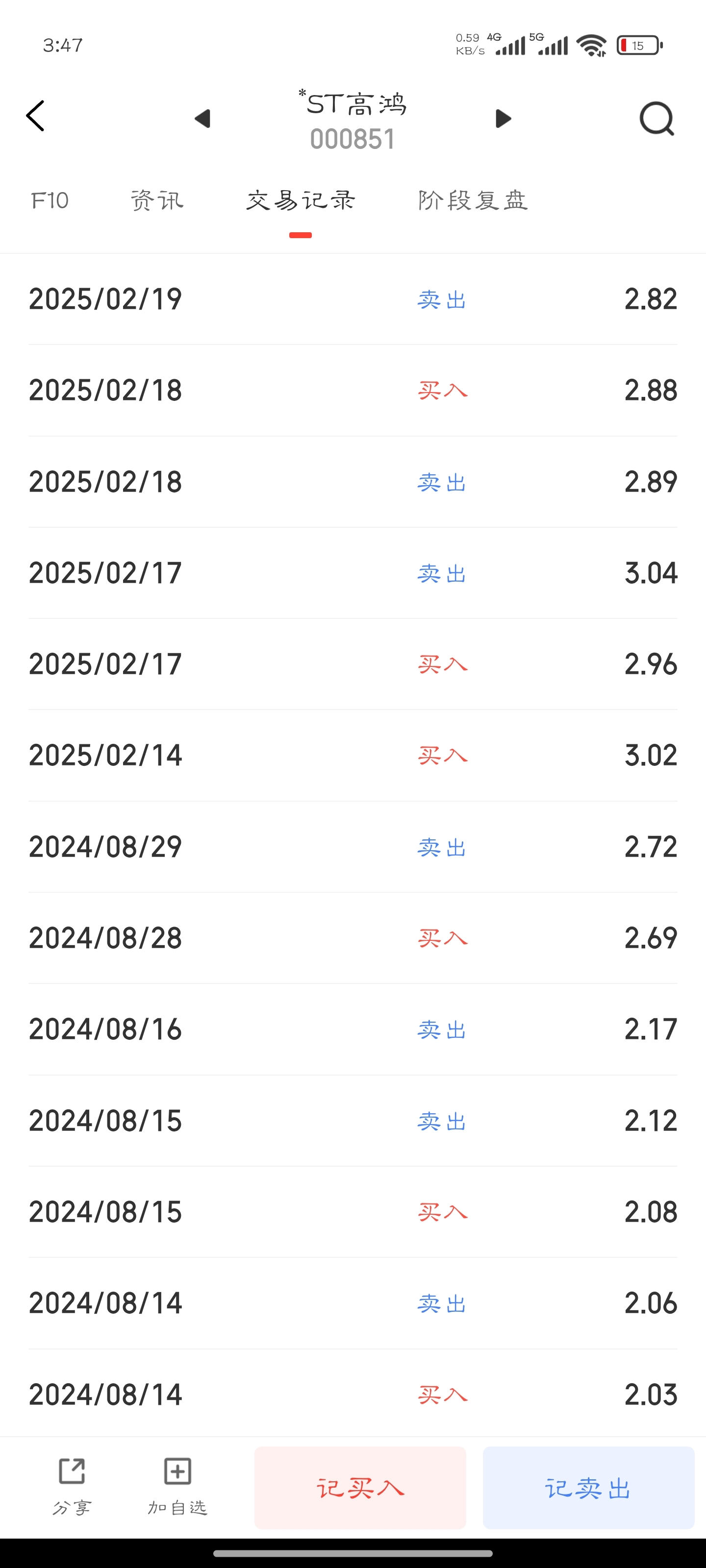This screenshot has height=1568, width=706.
Task: Add stock via 加自选
Action: tap(177, 1487)
